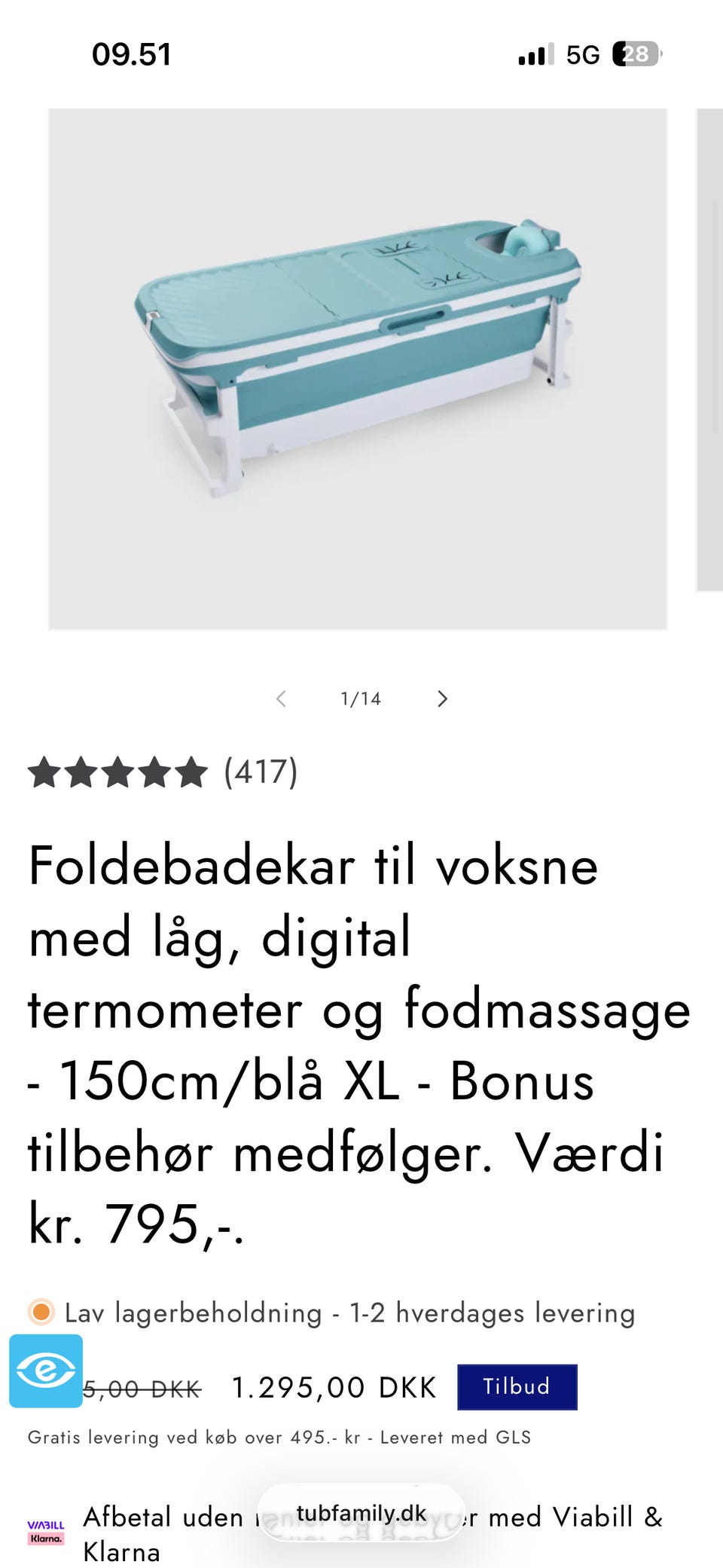Image resolution: width=723 pixels, height=1568 pixels.
Task: Show the next product image
Action: point(442,698)
